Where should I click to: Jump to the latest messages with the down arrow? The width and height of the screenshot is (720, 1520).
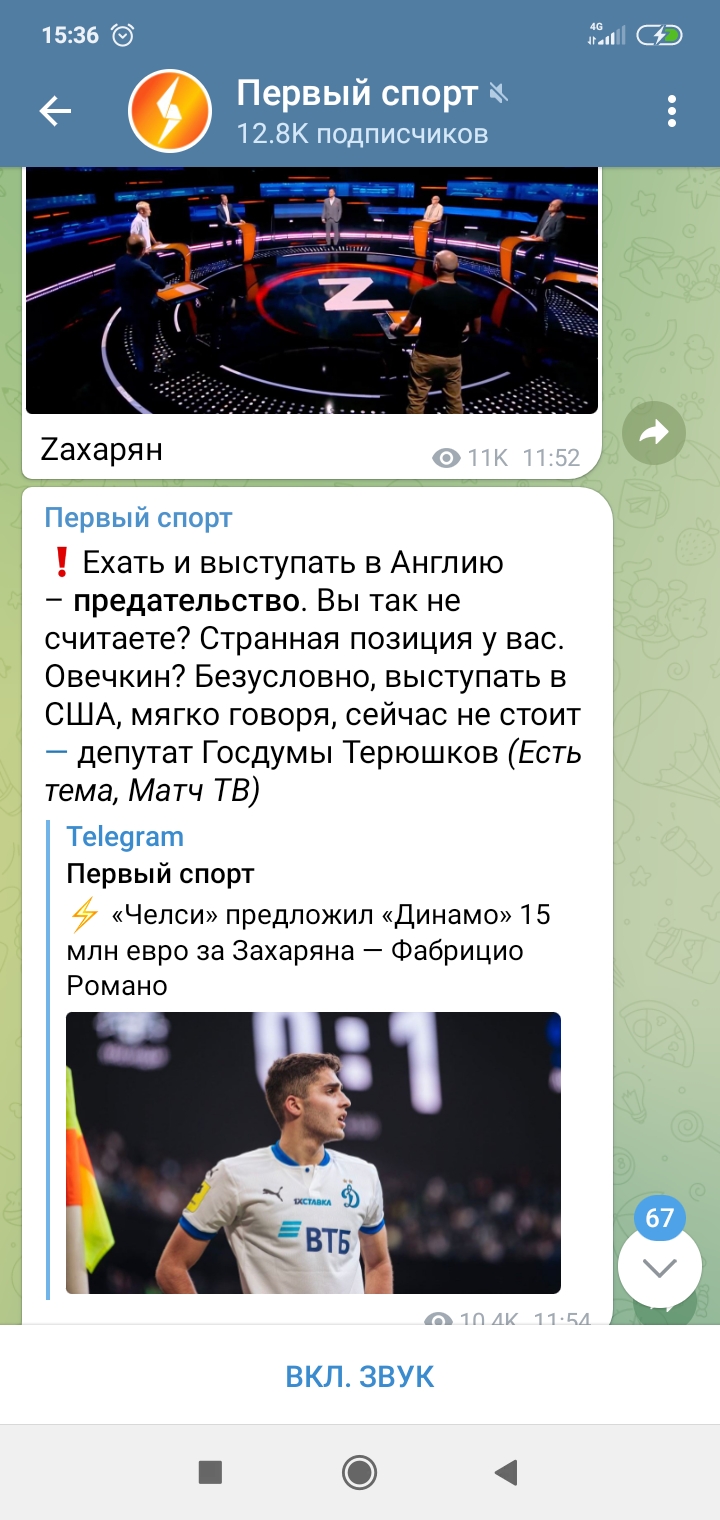659,1268
